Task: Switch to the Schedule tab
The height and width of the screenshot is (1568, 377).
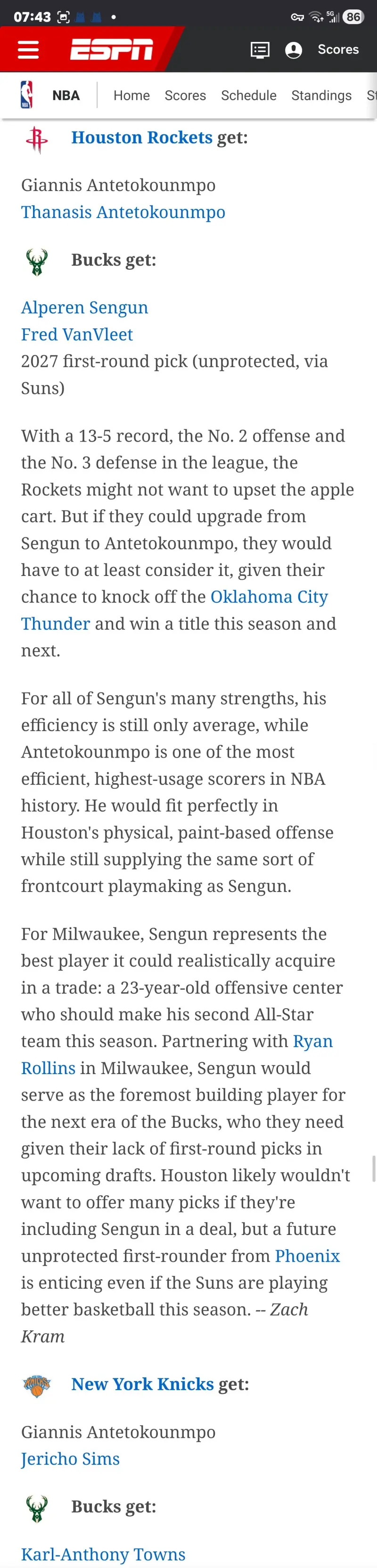Action: [x=248, y=96]
